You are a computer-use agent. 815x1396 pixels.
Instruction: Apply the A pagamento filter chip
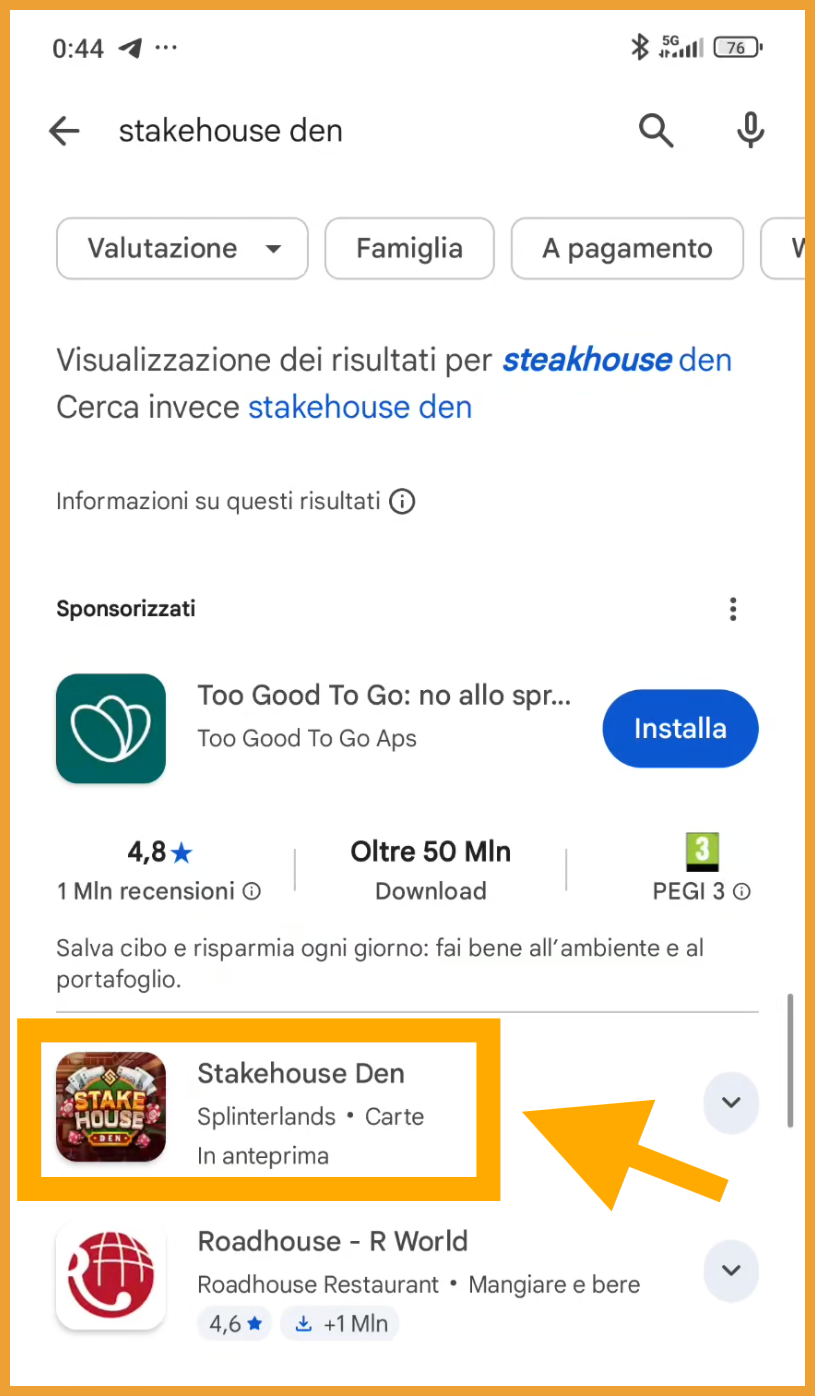tap(627, 248)
